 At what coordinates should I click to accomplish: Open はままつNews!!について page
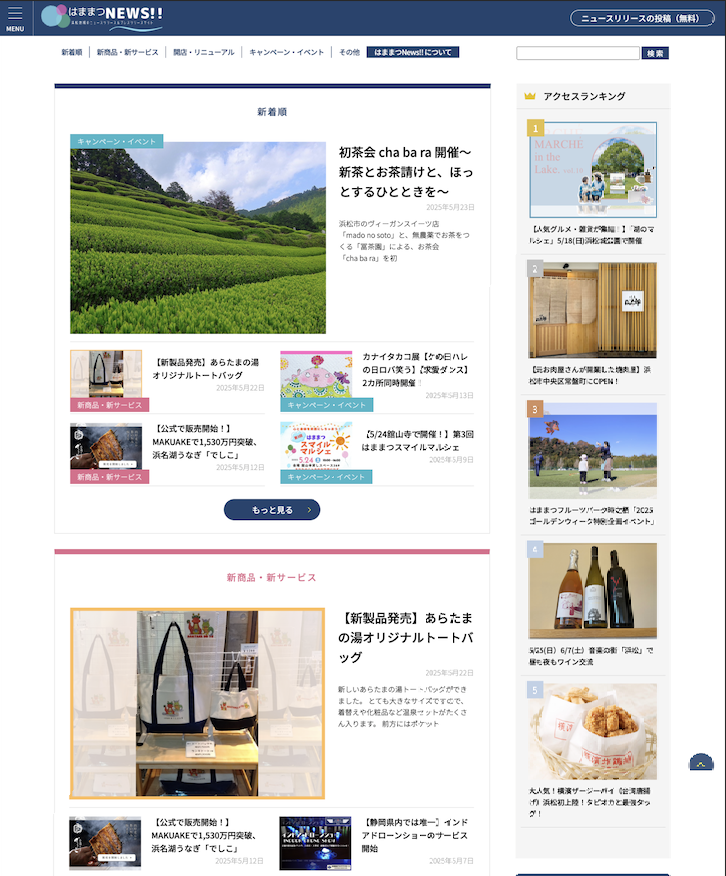tap(413, 52)
